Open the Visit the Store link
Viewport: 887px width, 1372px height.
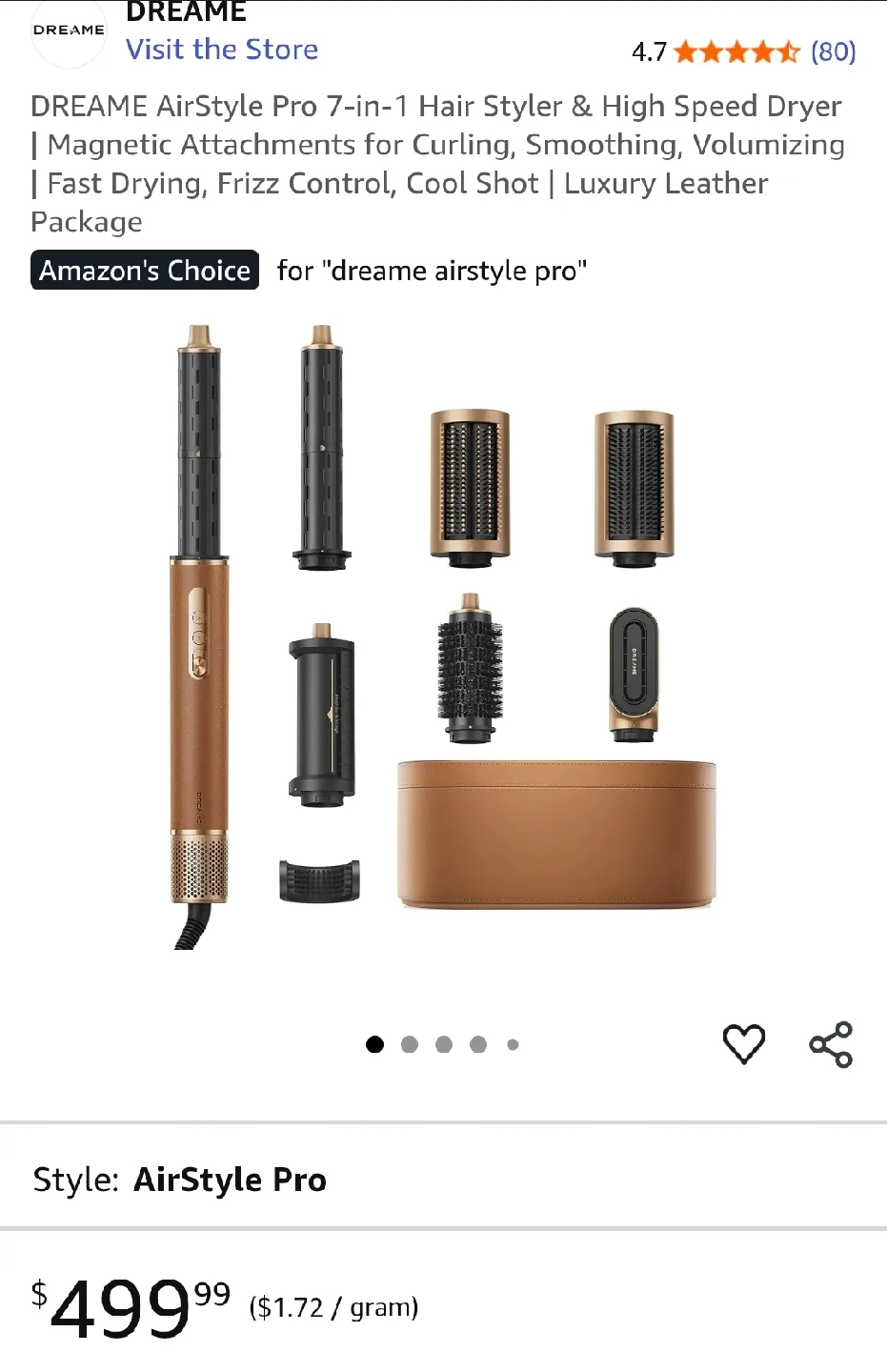222,50
